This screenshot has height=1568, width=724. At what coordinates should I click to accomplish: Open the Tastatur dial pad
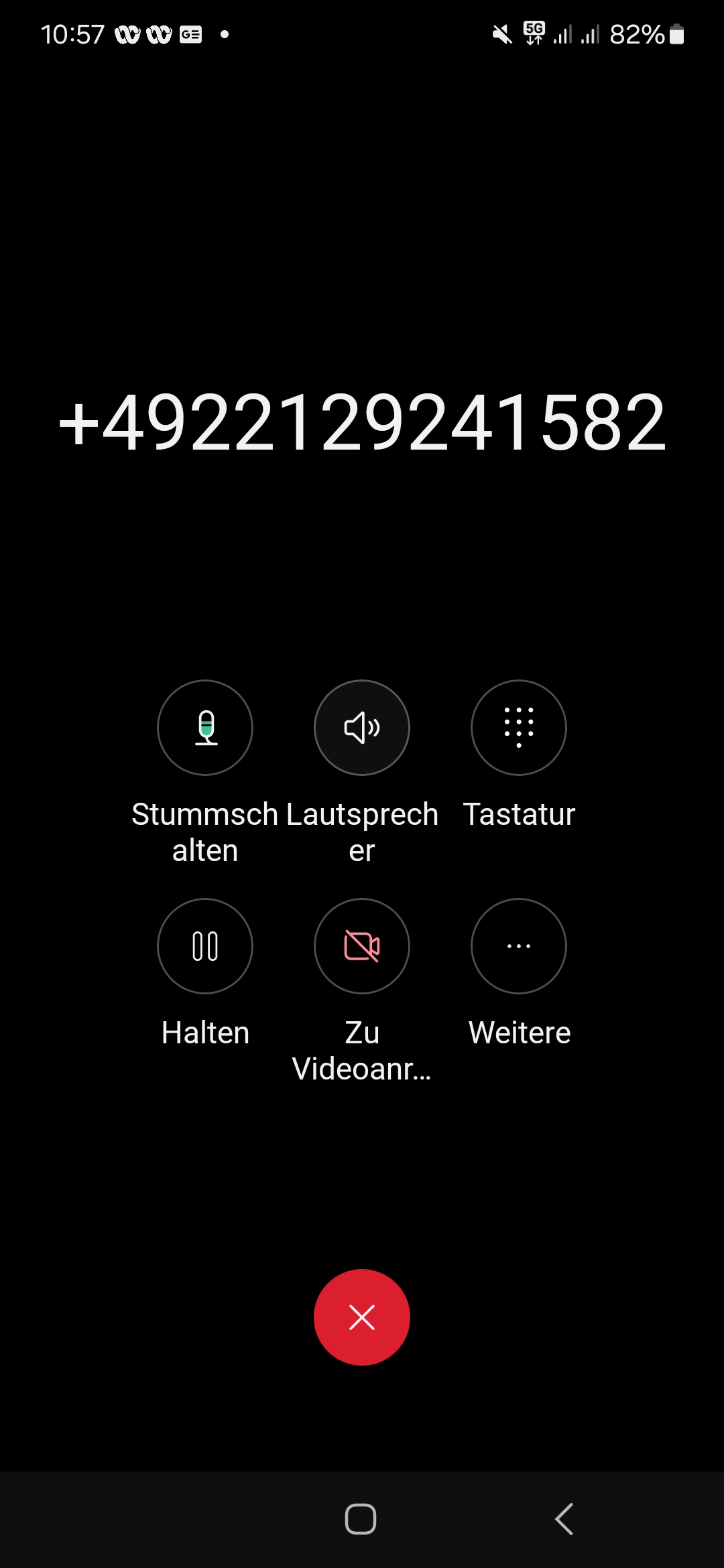519,728
